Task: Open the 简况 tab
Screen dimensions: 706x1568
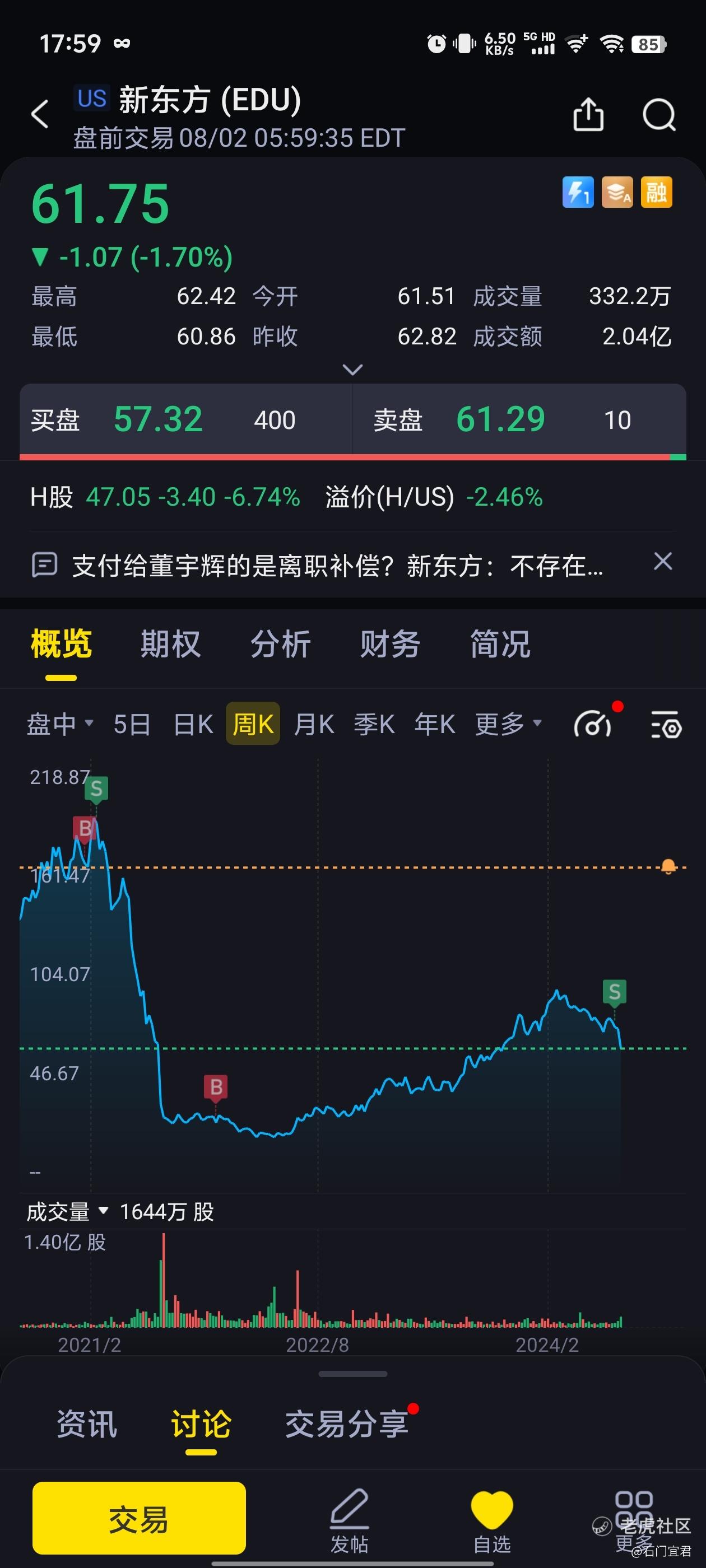Action: click(x=500, y=643)
